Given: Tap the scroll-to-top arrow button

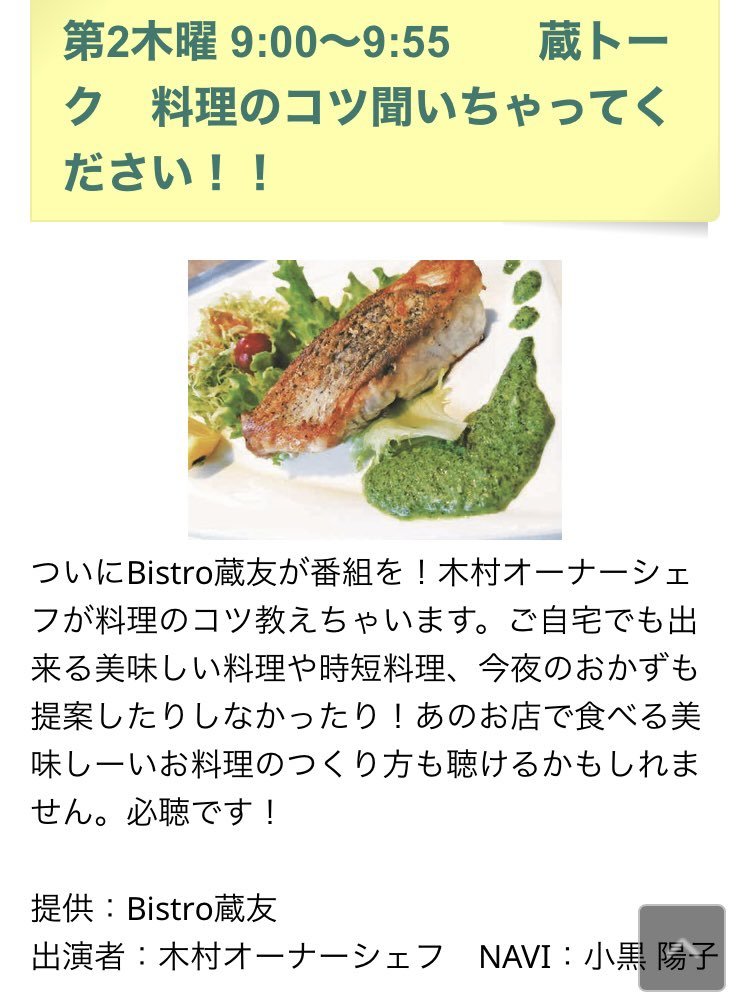Looking at the screenshot, I should click(681, 947).
